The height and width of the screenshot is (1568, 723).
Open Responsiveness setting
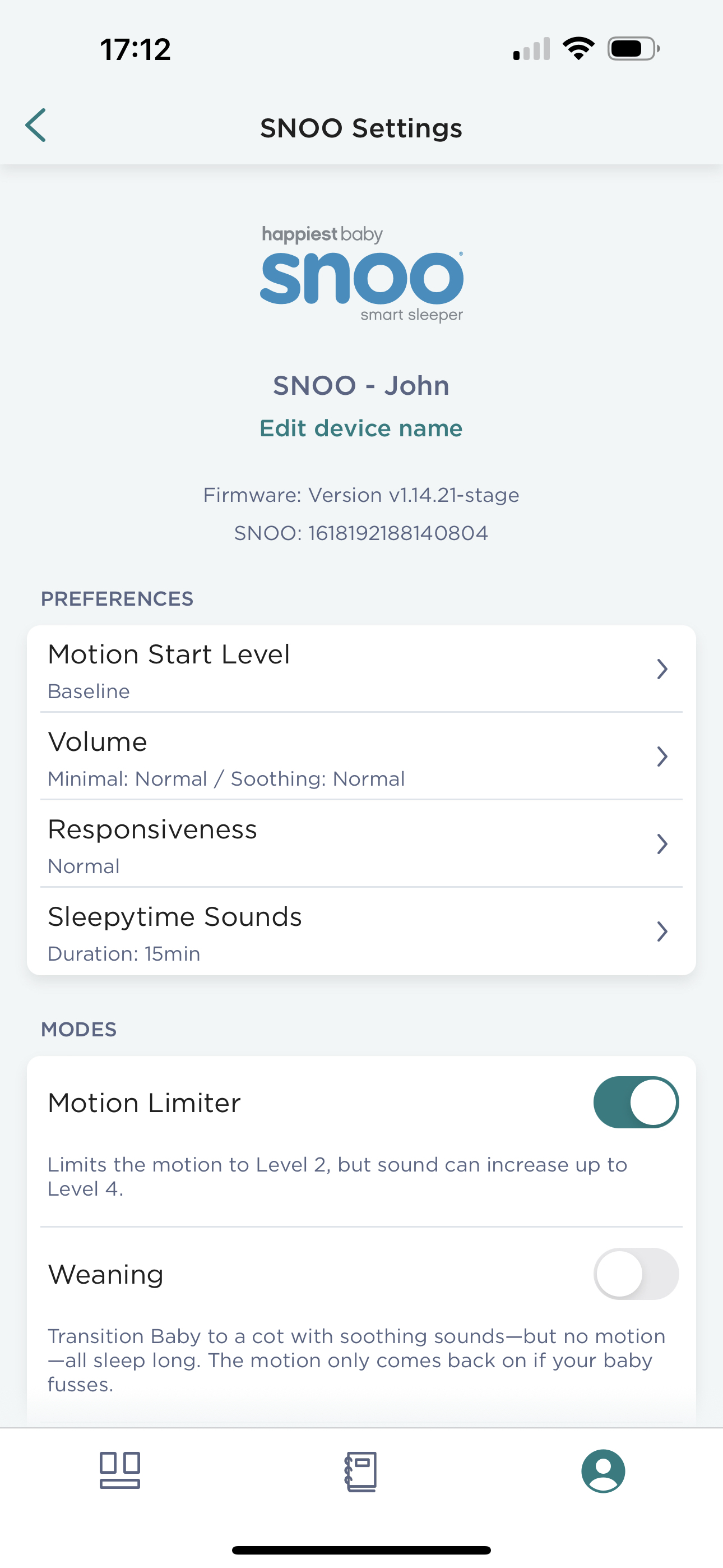[x=361, y=844]
